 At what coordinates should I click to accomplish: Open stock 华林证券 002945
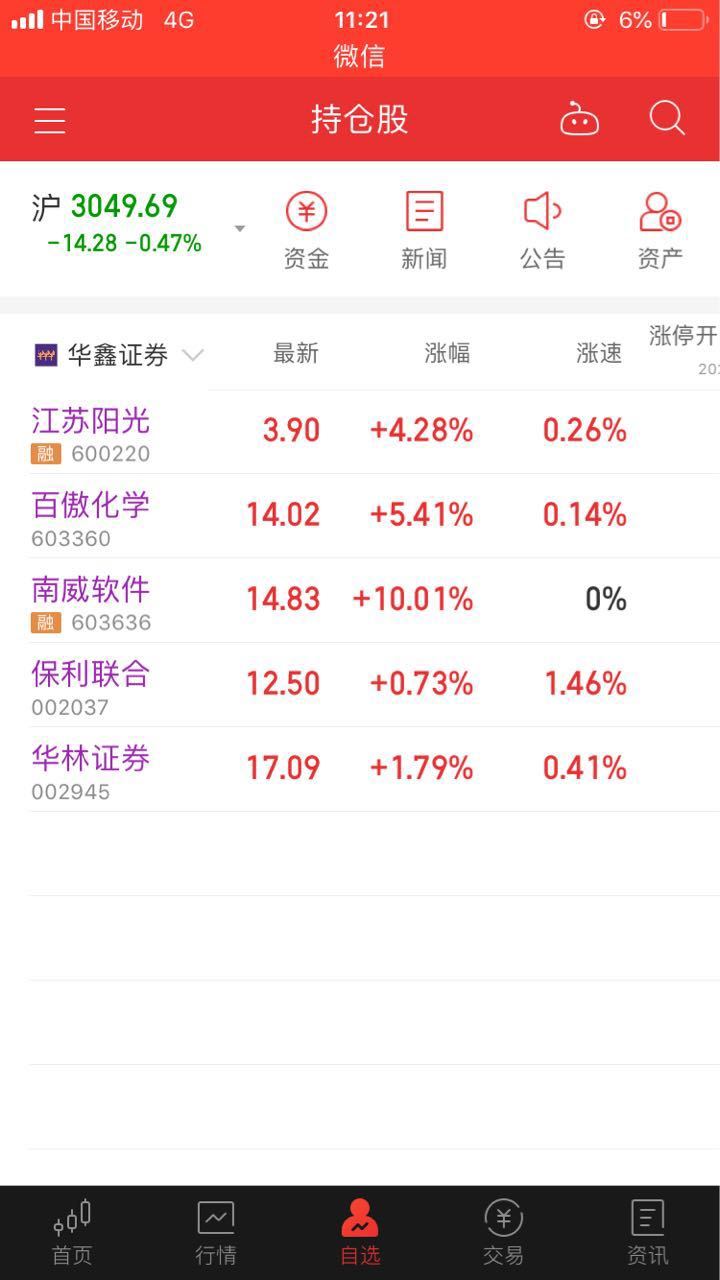click(x=360, y=769)
